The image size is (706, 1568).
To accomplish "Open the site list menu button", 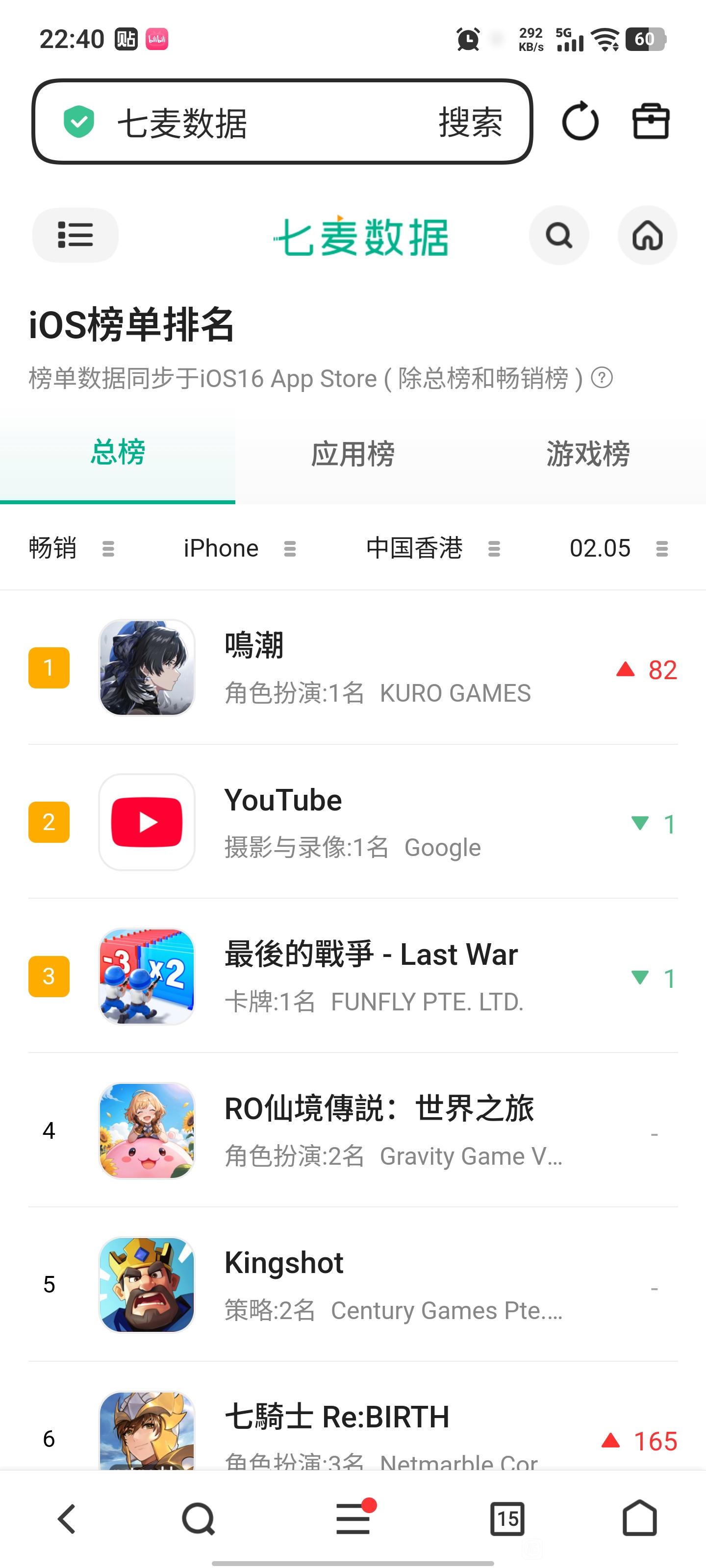I will pos(75,235).
